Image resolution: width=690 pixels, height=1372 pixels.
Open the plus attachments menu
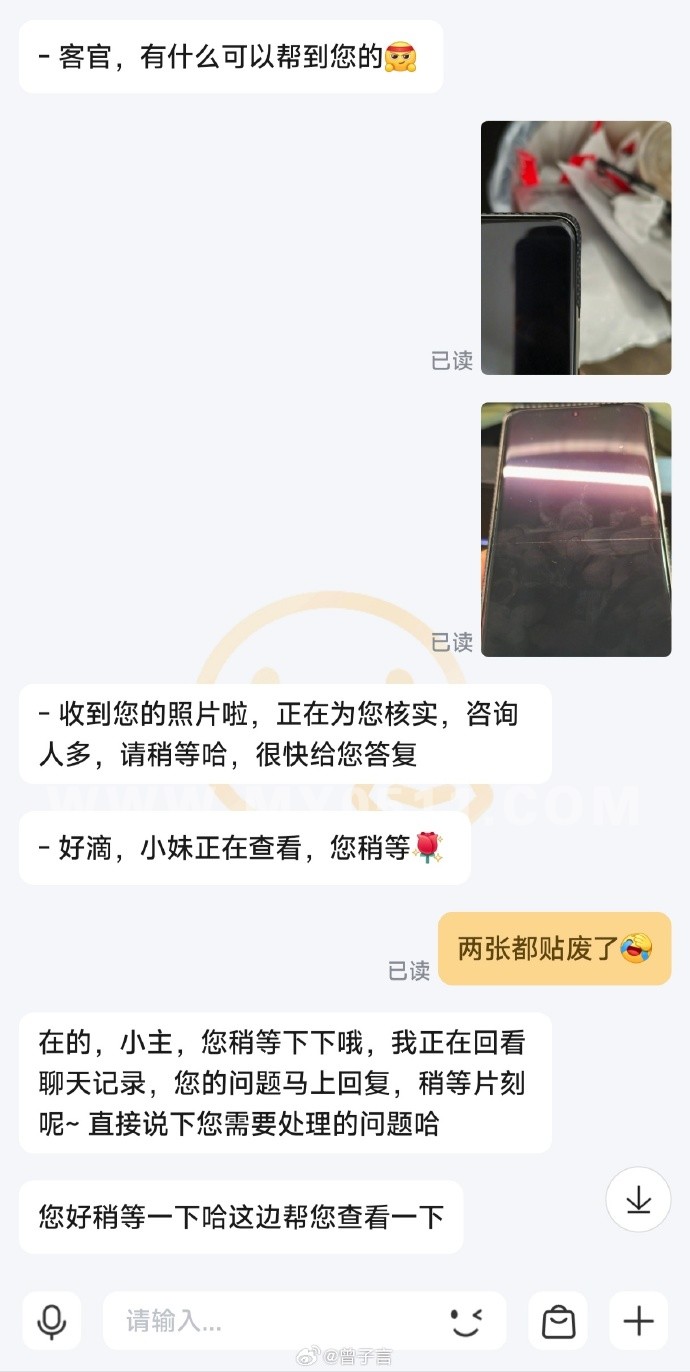[x=638, y=1321]
